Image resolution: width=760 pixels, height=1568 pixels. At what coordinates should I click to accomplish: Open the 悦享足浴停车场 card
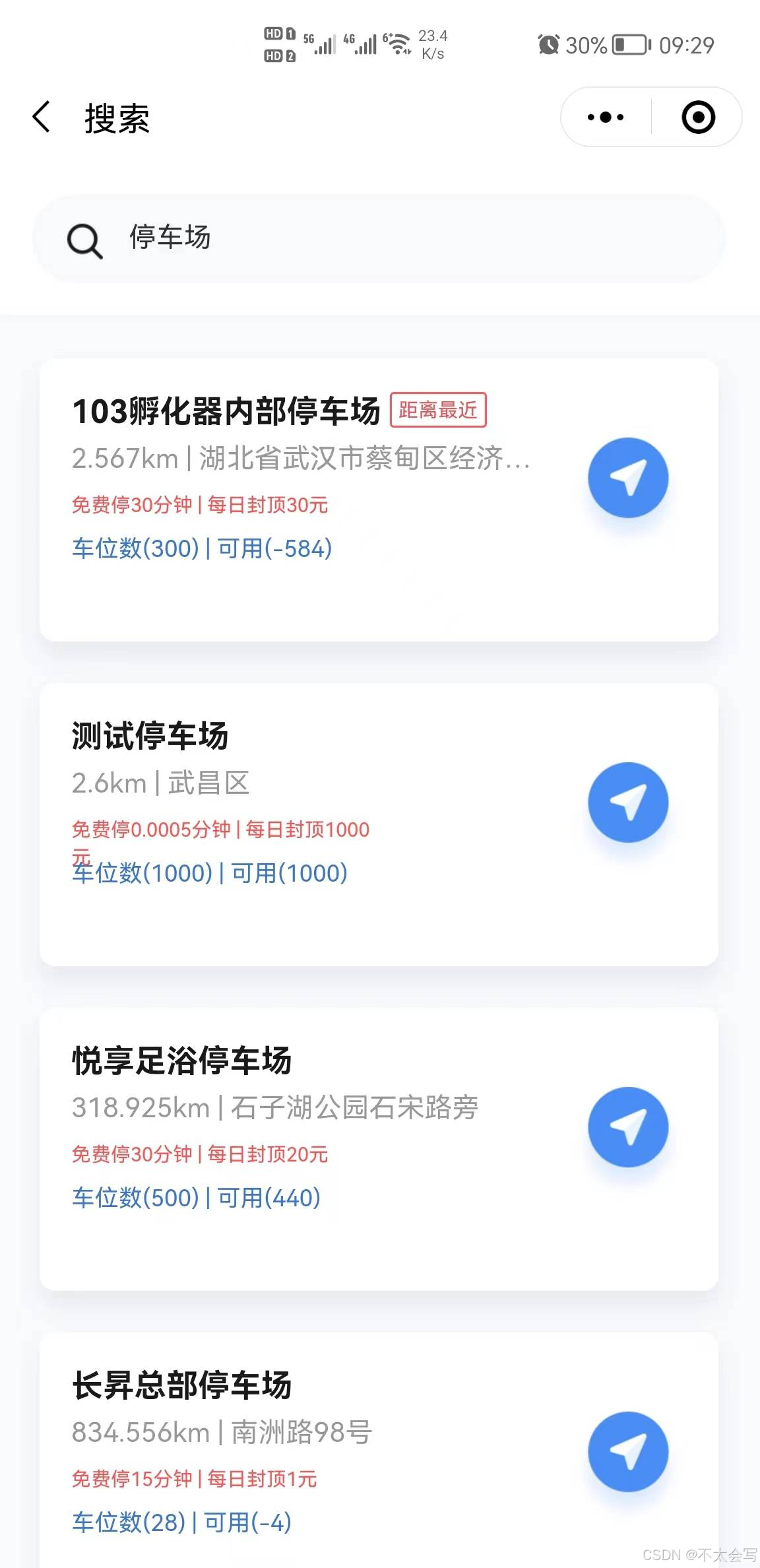[x=182, y=1061]
